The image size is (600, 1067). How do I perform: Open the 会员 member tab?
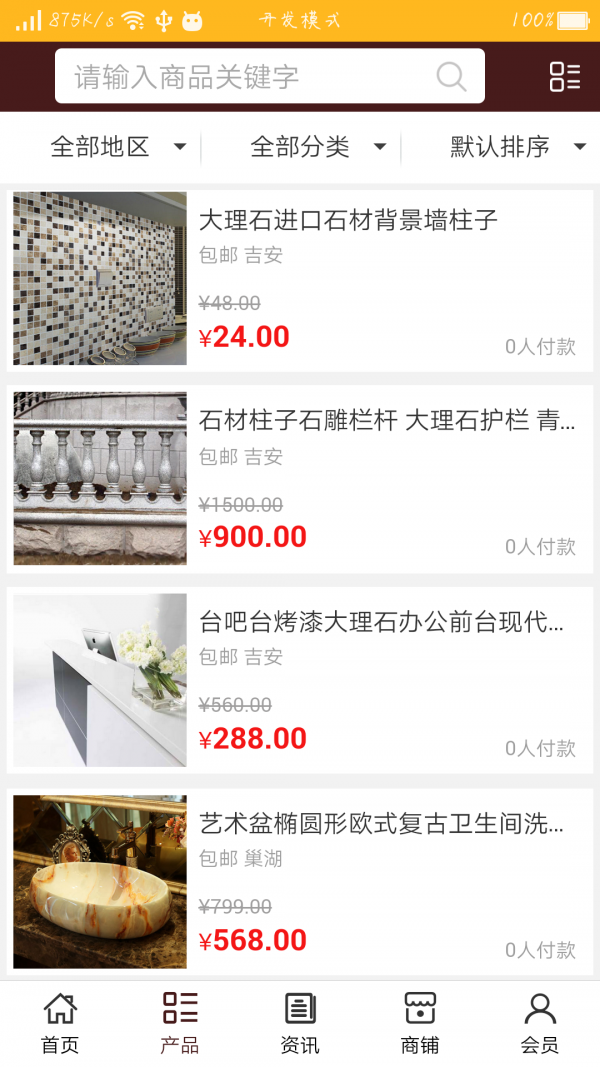tap(540, 1023)
